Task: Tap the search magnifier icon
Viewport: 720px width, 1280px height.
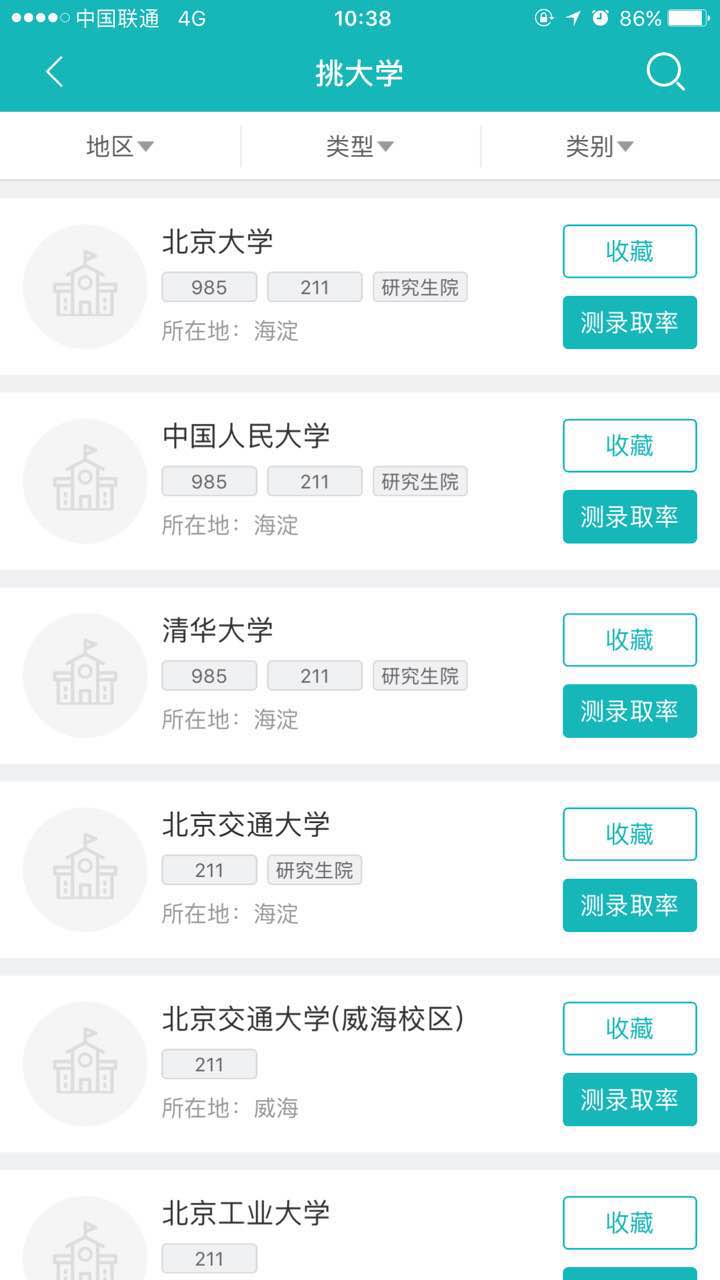Action: [x=665, y=72]
